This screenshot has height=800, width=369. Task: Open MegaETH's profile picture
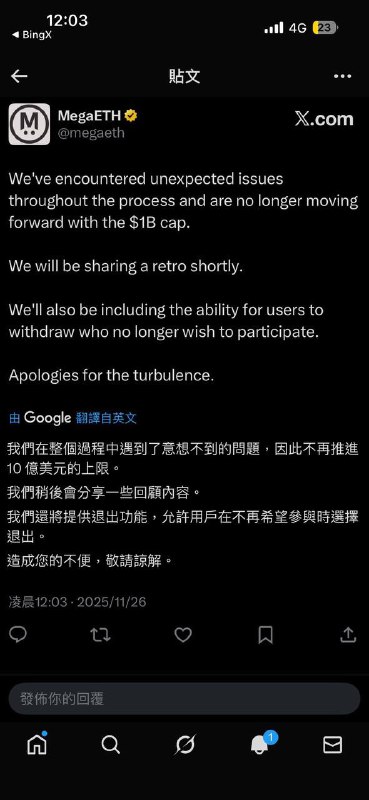coord(29,124)
